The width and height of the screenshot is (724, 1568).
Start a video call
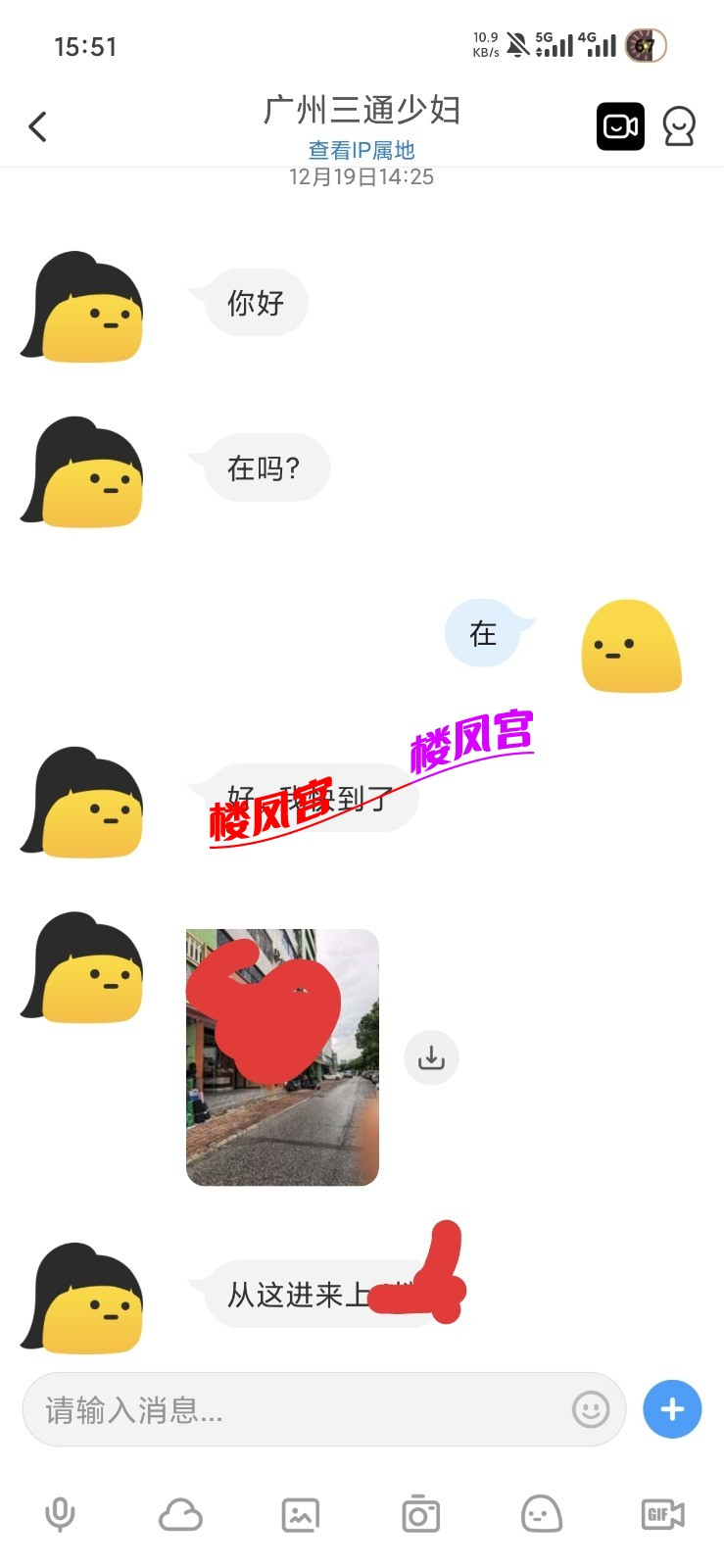tap(620, 126)
